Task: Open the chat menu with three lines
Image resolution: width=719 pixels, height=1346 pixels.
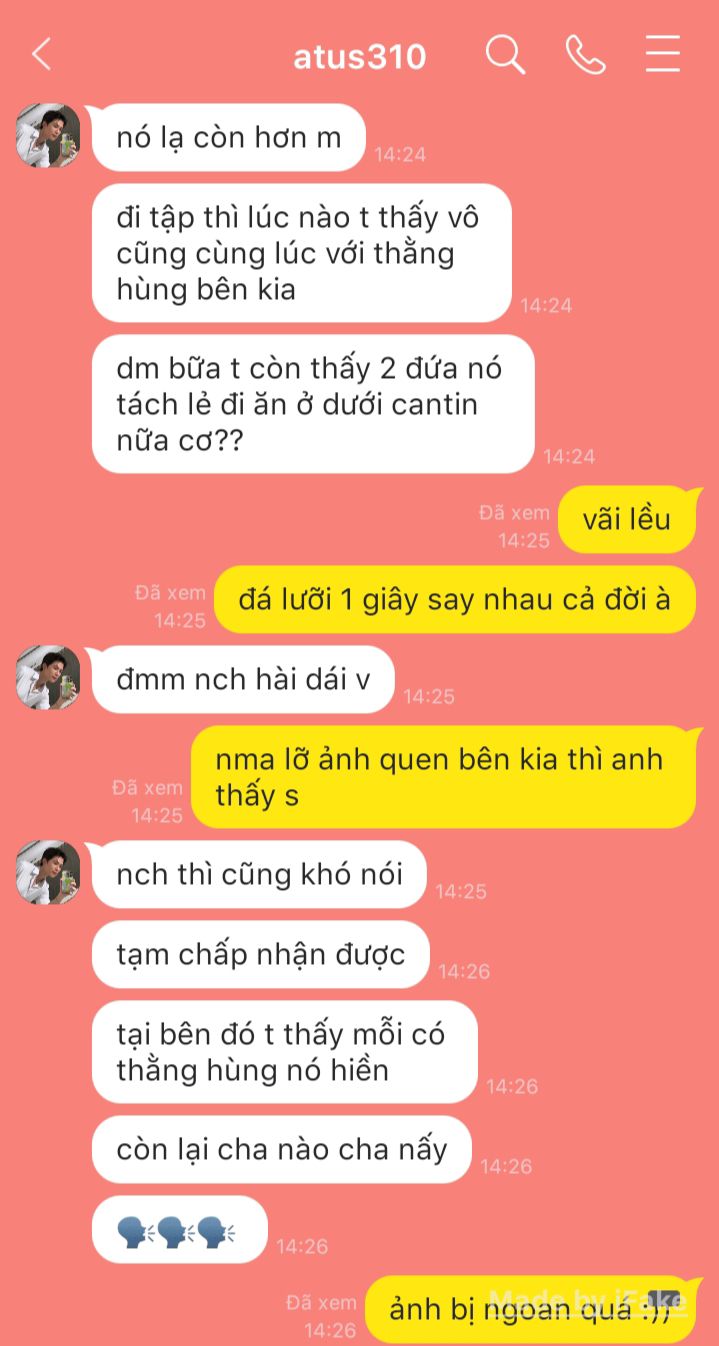Action: pyautogui.click(x=662, y=55)
